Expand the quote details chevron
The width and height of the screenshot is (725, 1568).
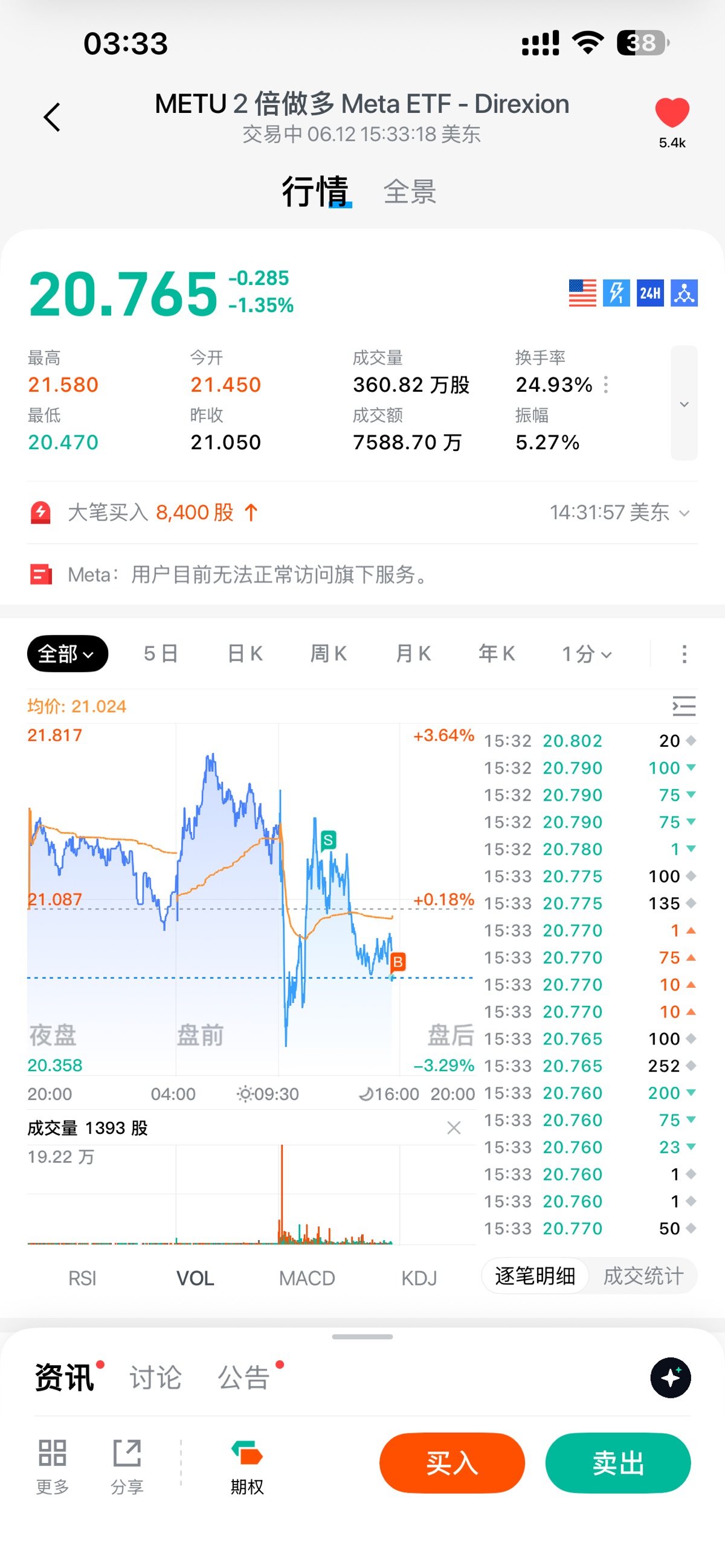tap(684, 403)
